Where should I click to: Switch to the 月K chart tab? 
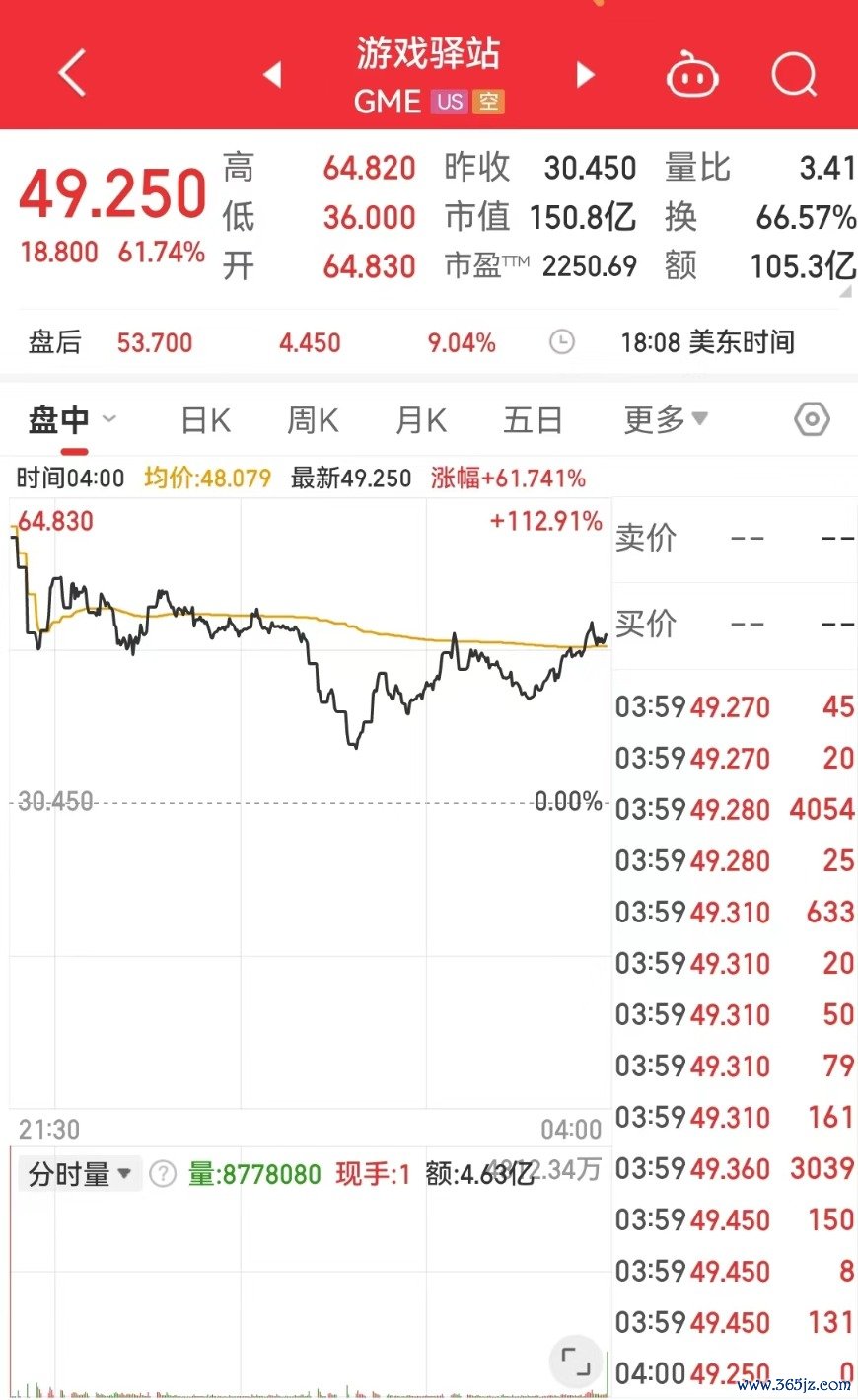click(x=421, y=421)
